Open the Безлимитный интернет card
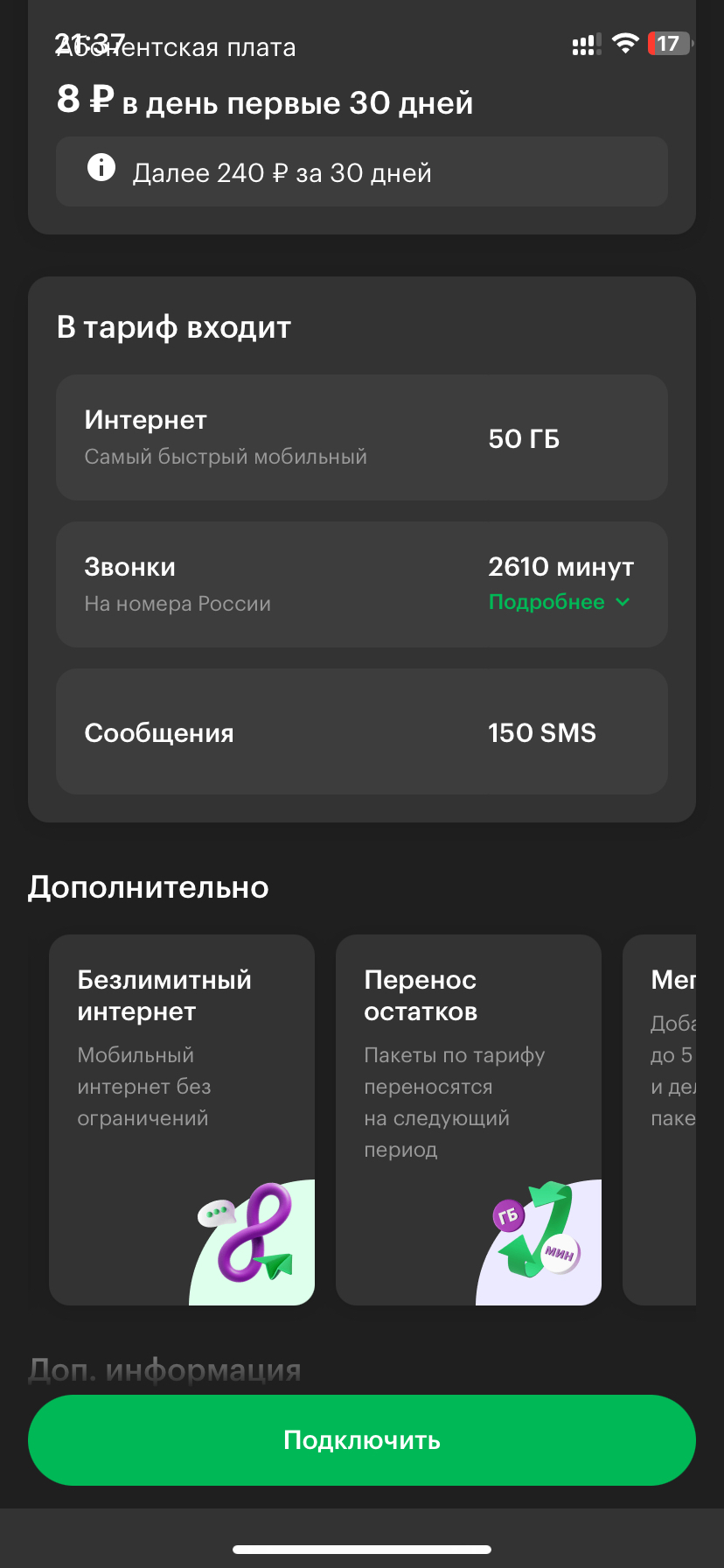The width and height of the screenshot is (724, 1568). (182, 1118)
